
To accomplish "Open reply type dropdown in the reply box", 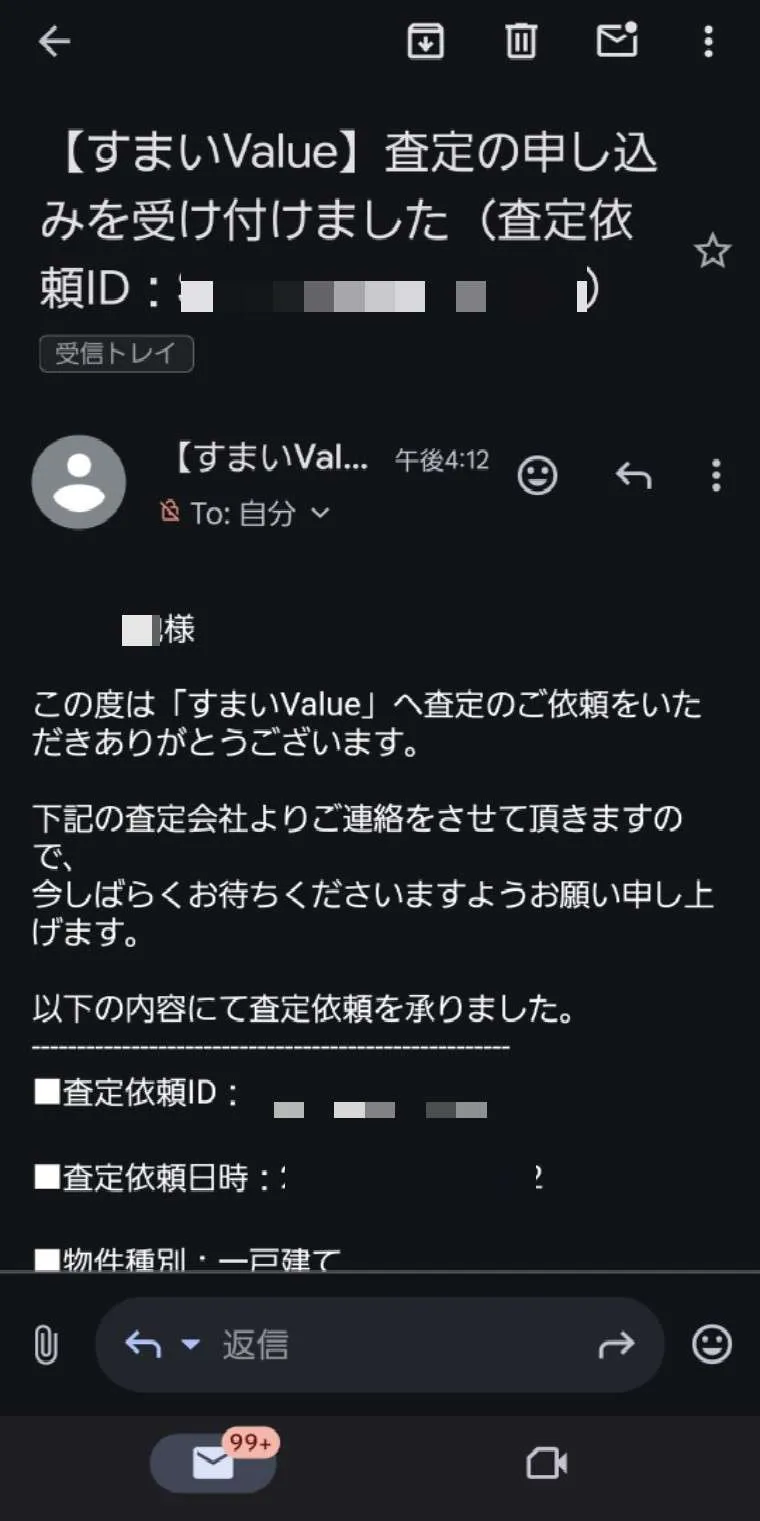I will point(190,1345).
